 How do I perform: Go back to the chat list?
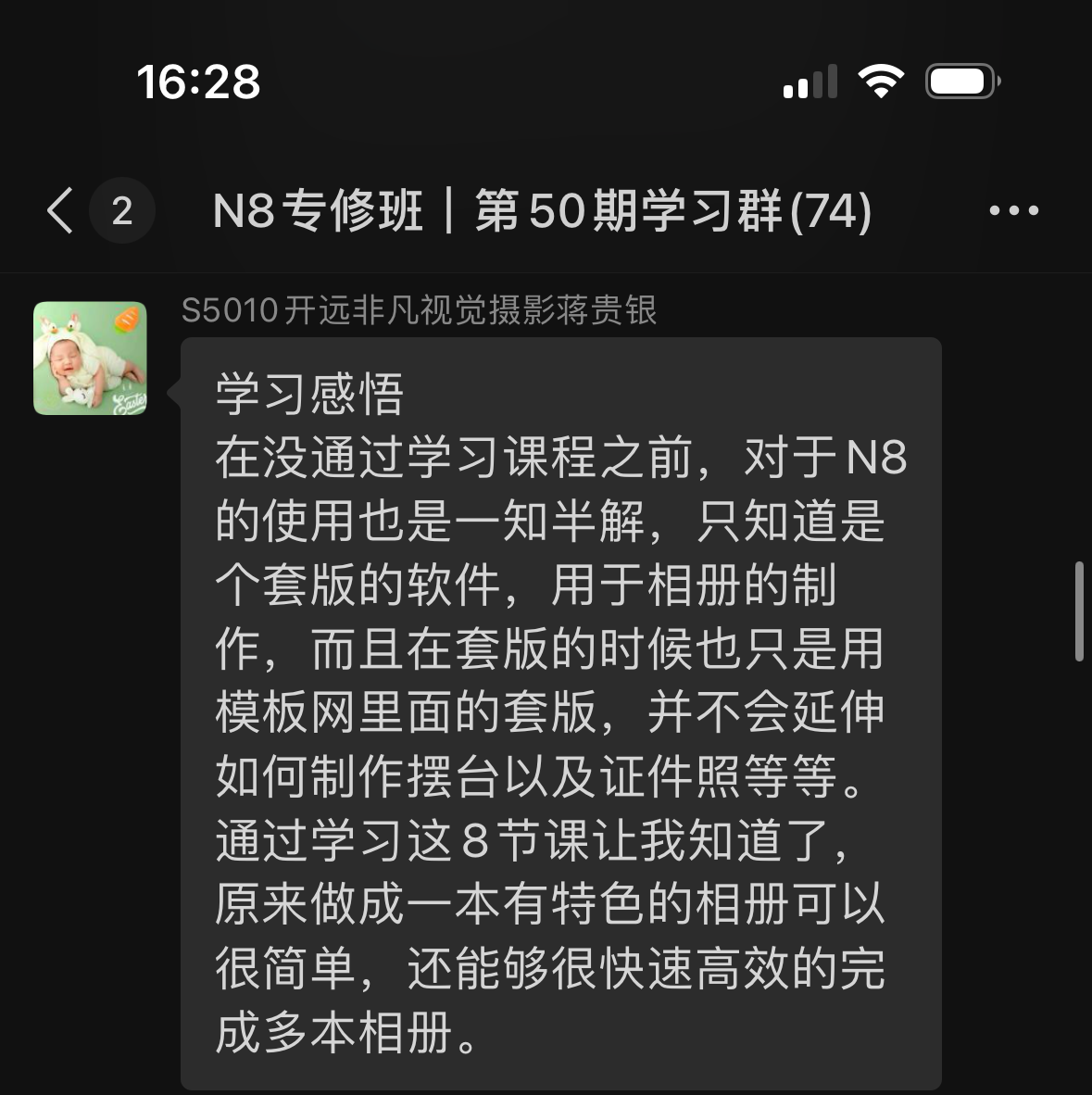click(61, 211)
